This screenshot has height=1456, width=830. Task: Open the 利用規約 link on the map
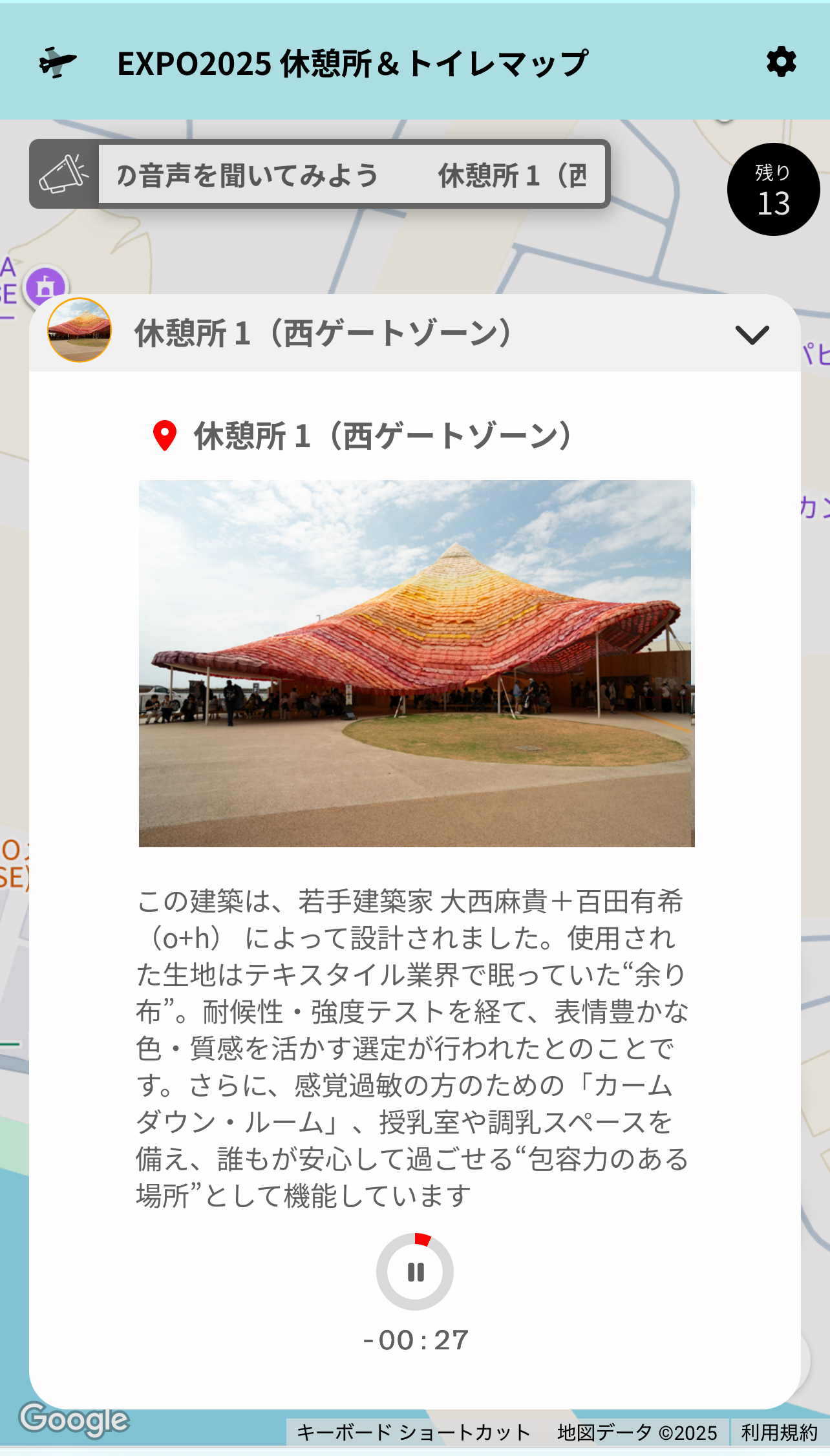coord(779,1433)
